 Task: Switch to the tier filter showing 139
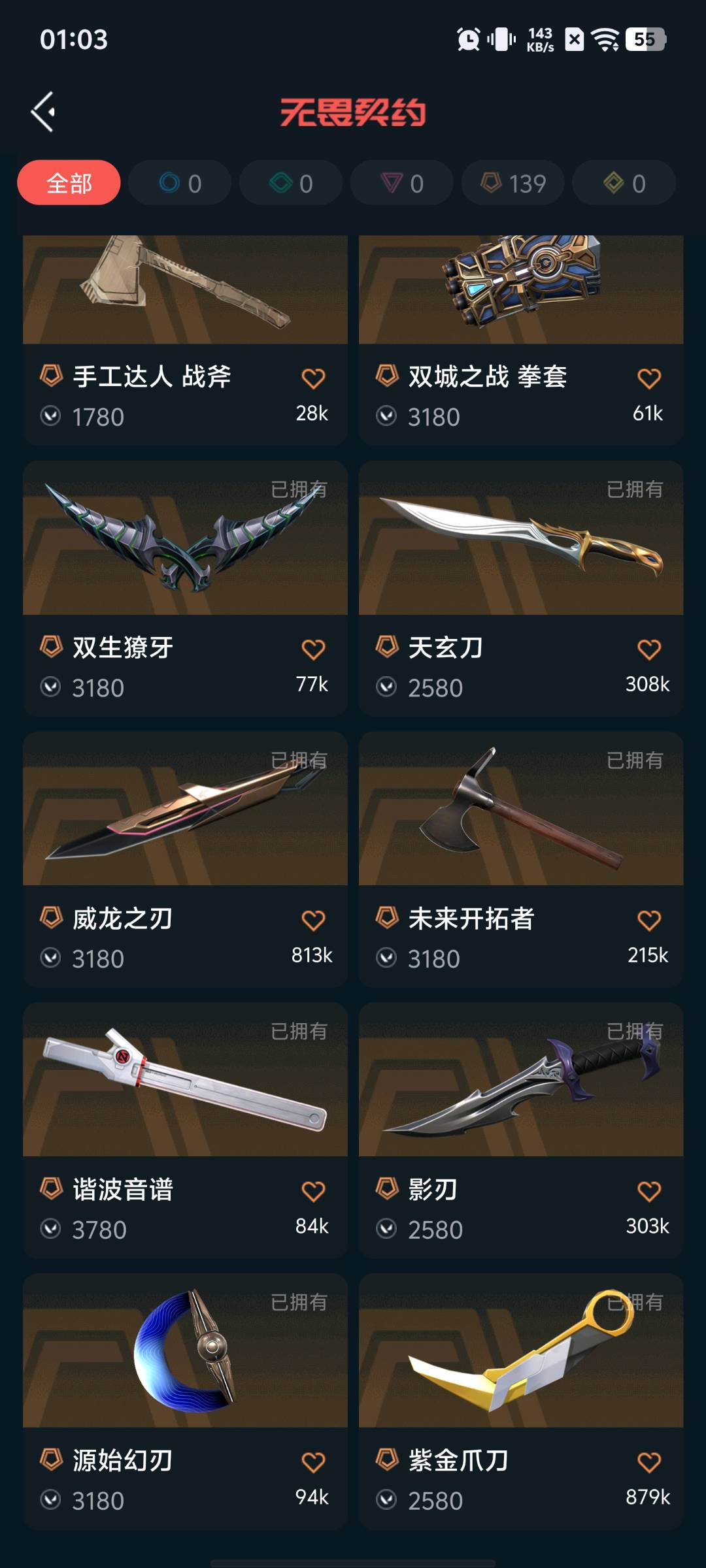pyautogui.click(x=513, y=183)
